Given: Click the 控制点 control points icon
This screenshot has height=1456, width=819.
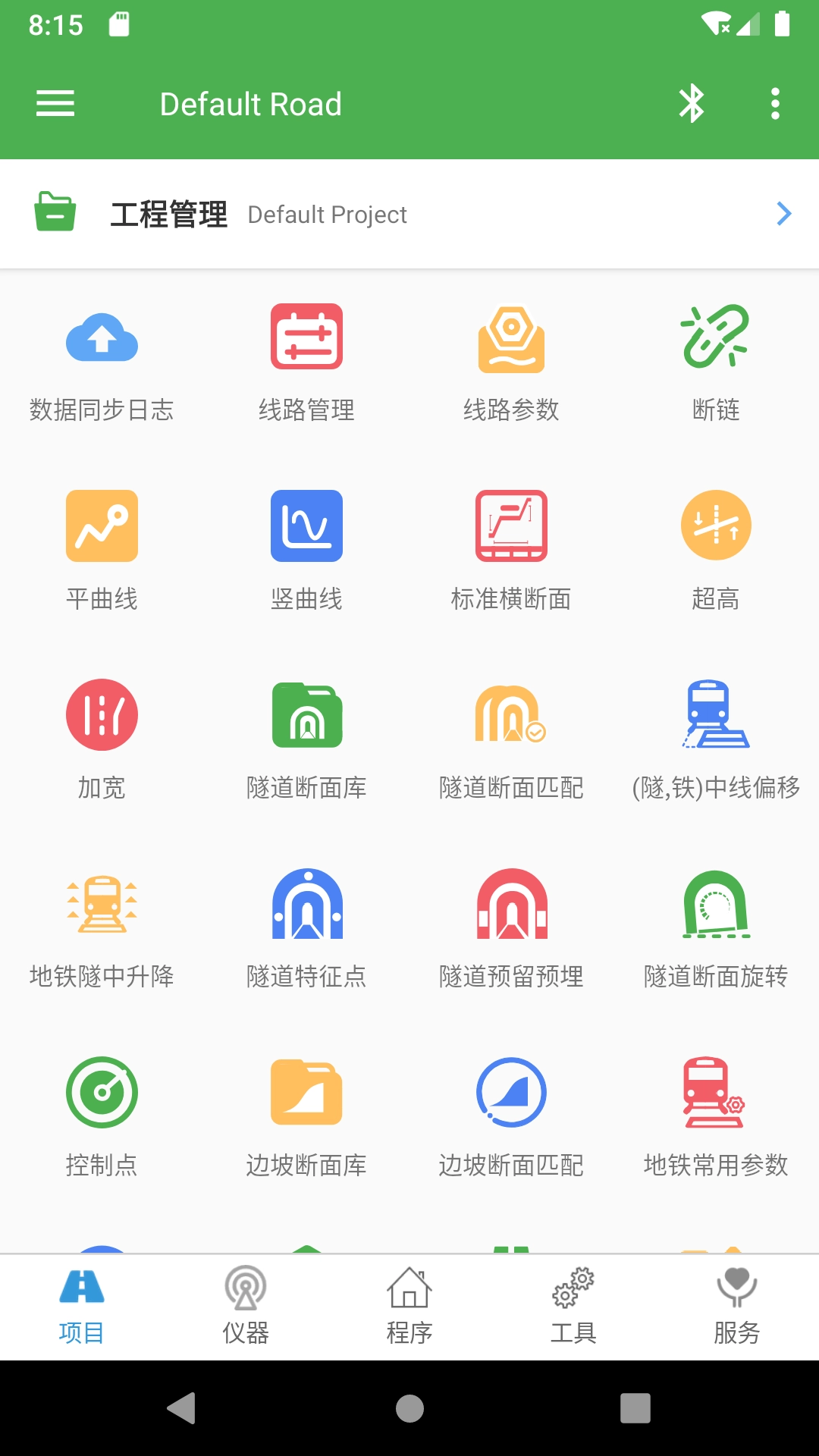Looking at the screenshot, I should click(x=102, y=1111).
